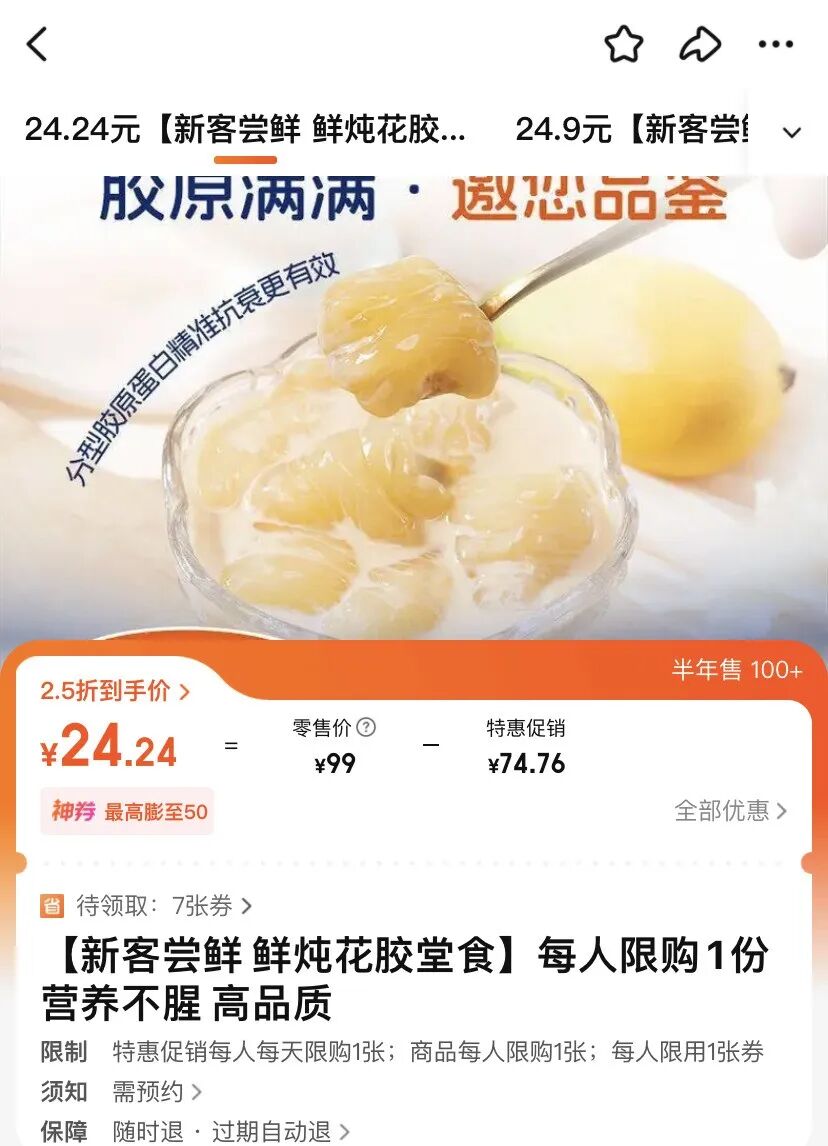Tap the 神券 最高膨至50 coupon badge
This screenshot has width=828, height=1146.
(128, 811)
